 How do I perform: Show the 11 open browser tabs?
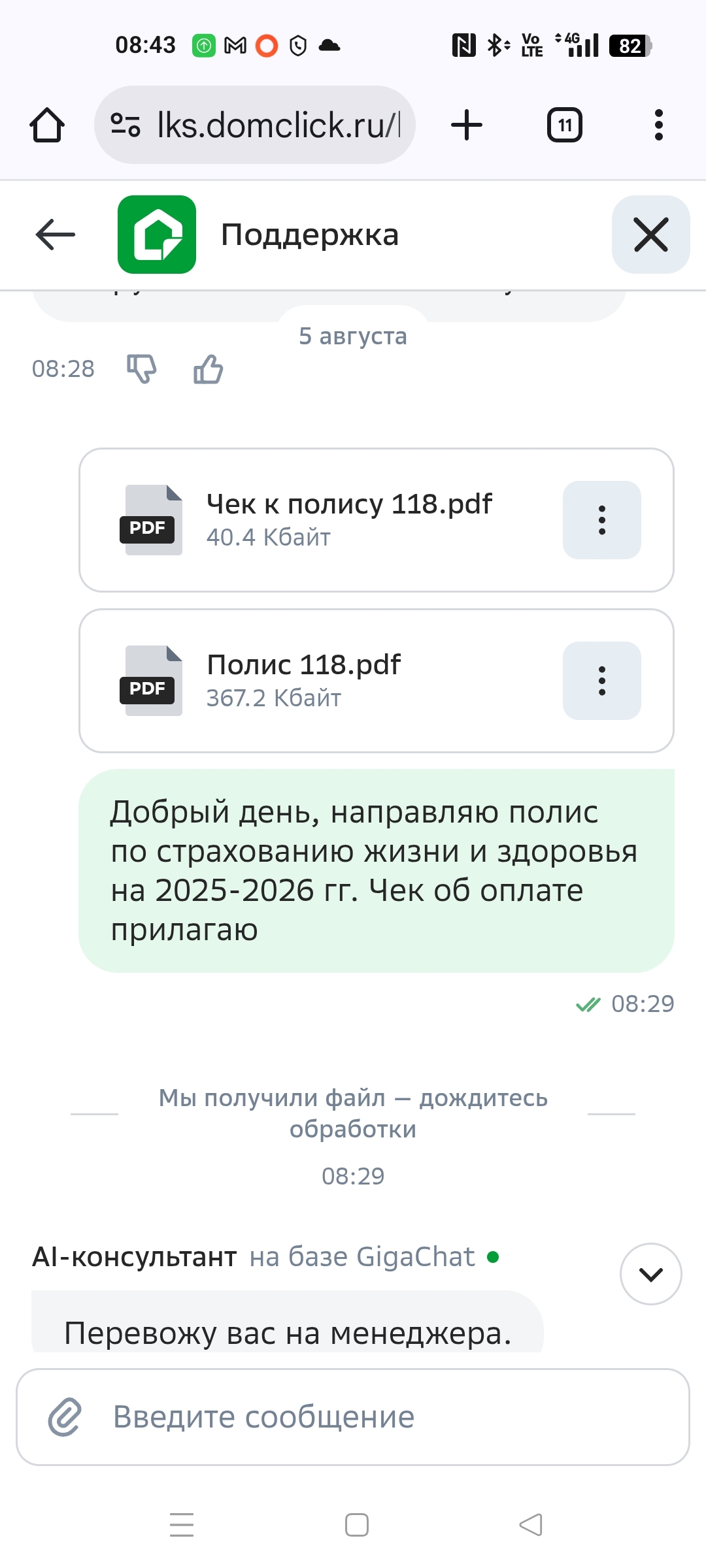565,125
